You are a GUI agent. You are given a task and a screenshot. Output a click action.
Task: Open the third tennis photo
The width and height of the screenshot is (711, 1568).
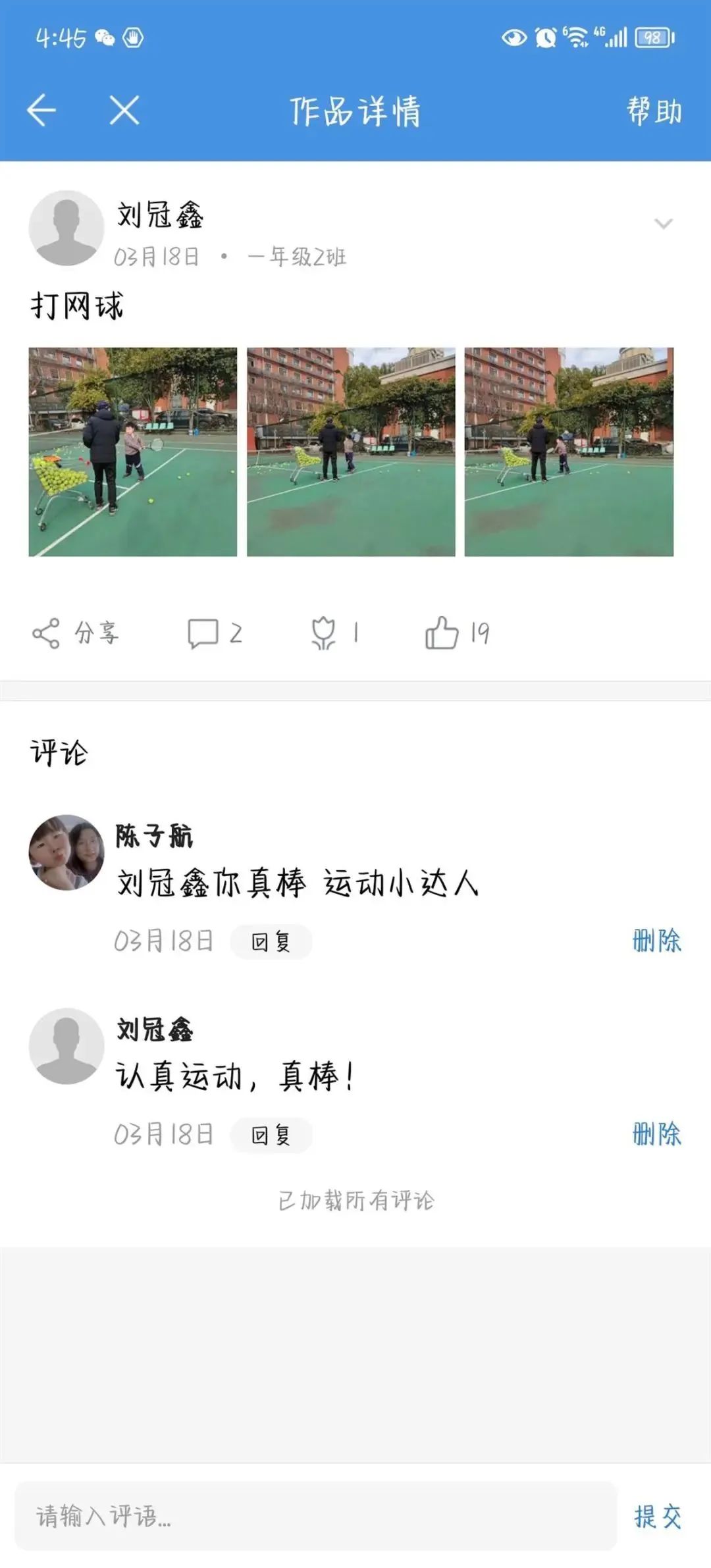click(x=569, y=452)
